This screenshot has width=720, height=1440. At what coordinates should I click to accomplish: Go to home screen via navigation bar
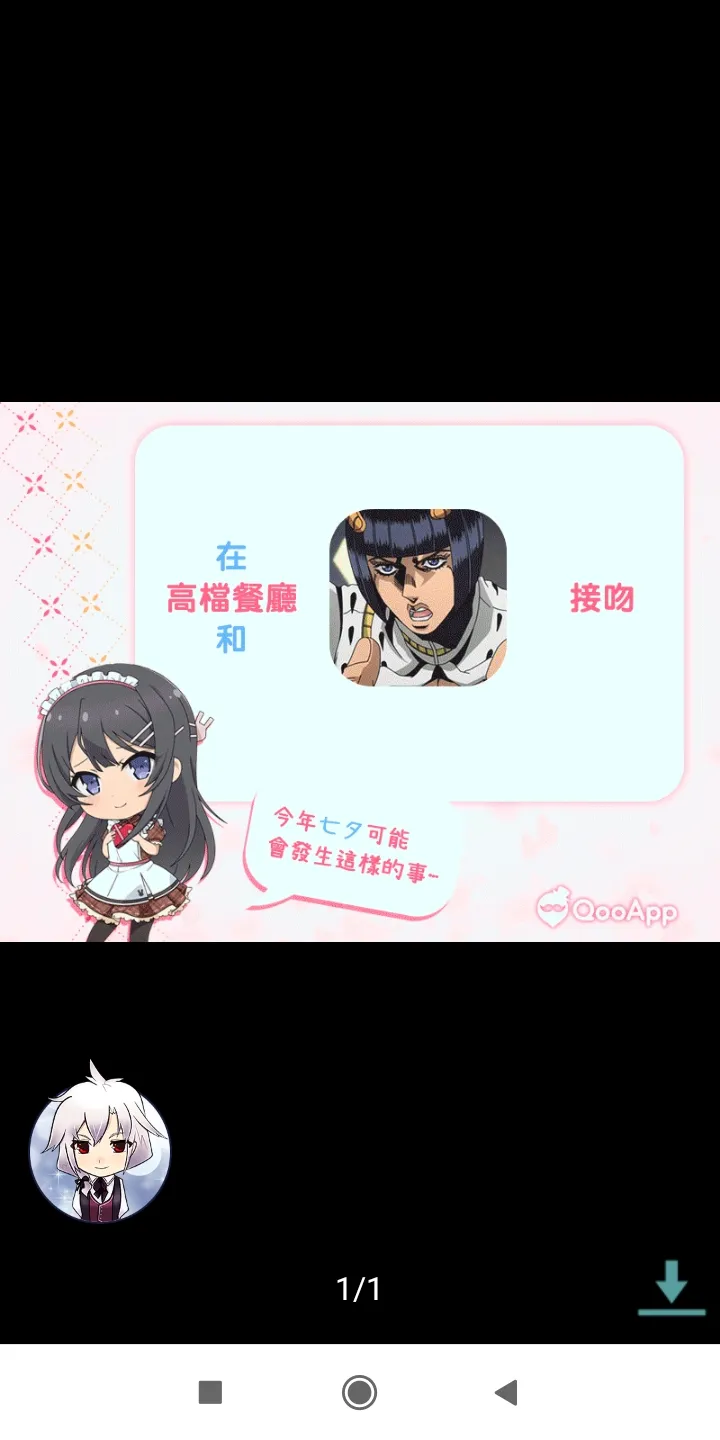[x=359, y=1392]
